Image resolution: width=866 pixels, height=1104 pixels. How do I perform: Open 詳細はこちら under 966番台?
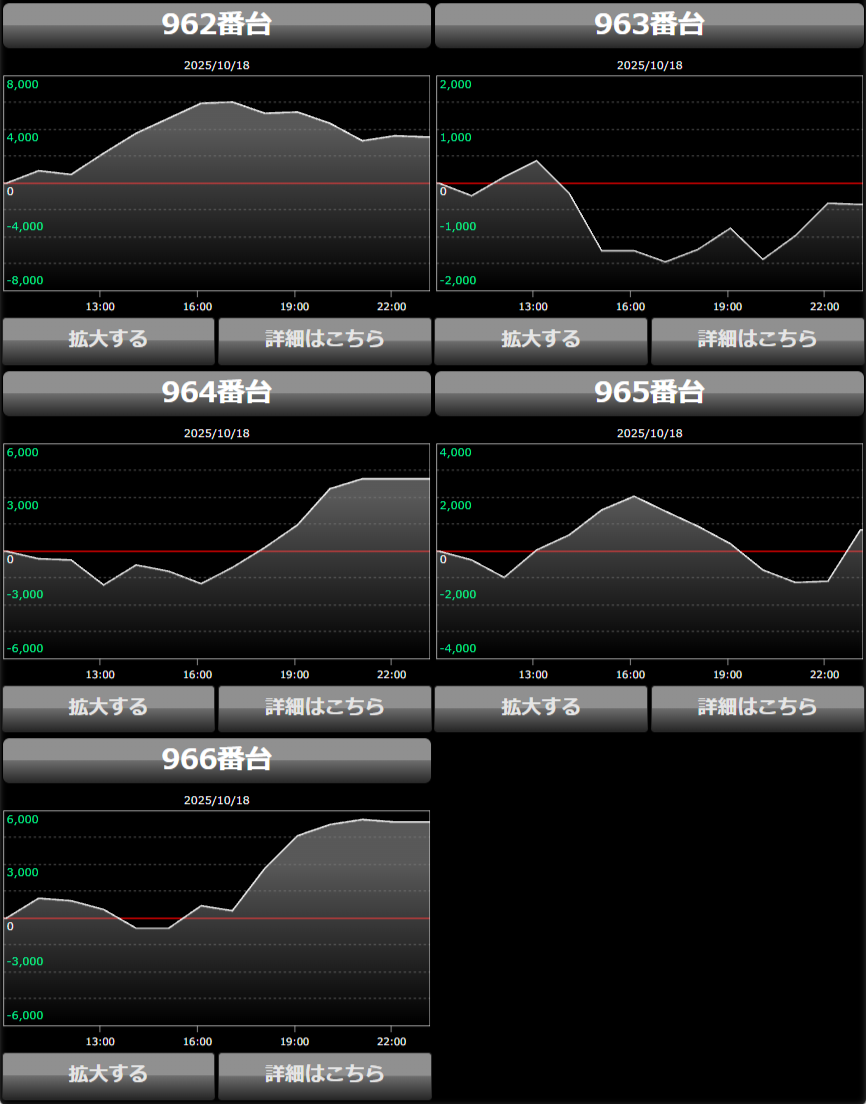tap(324, 1075)
